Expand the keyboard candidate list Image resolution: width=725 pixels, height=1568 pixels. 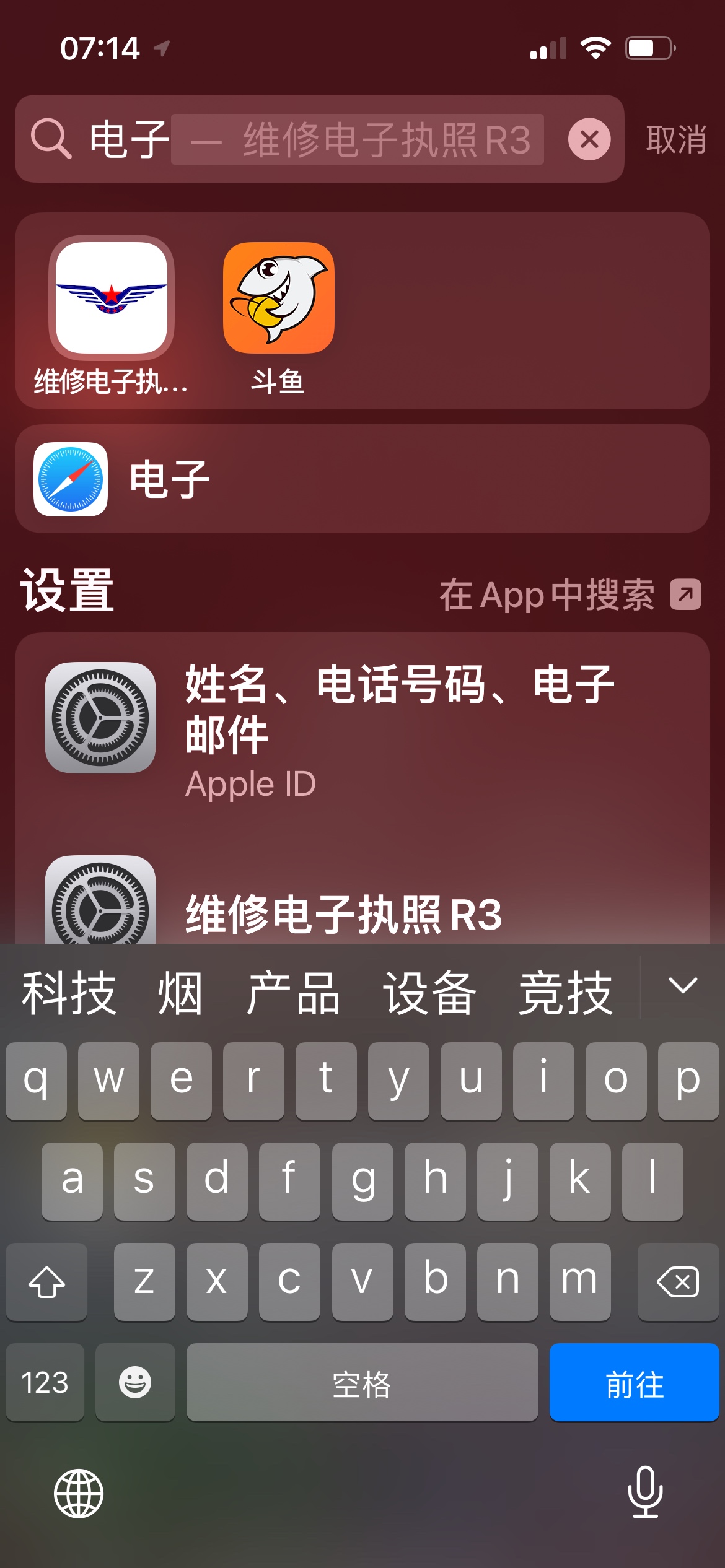[x=683, y=986]
